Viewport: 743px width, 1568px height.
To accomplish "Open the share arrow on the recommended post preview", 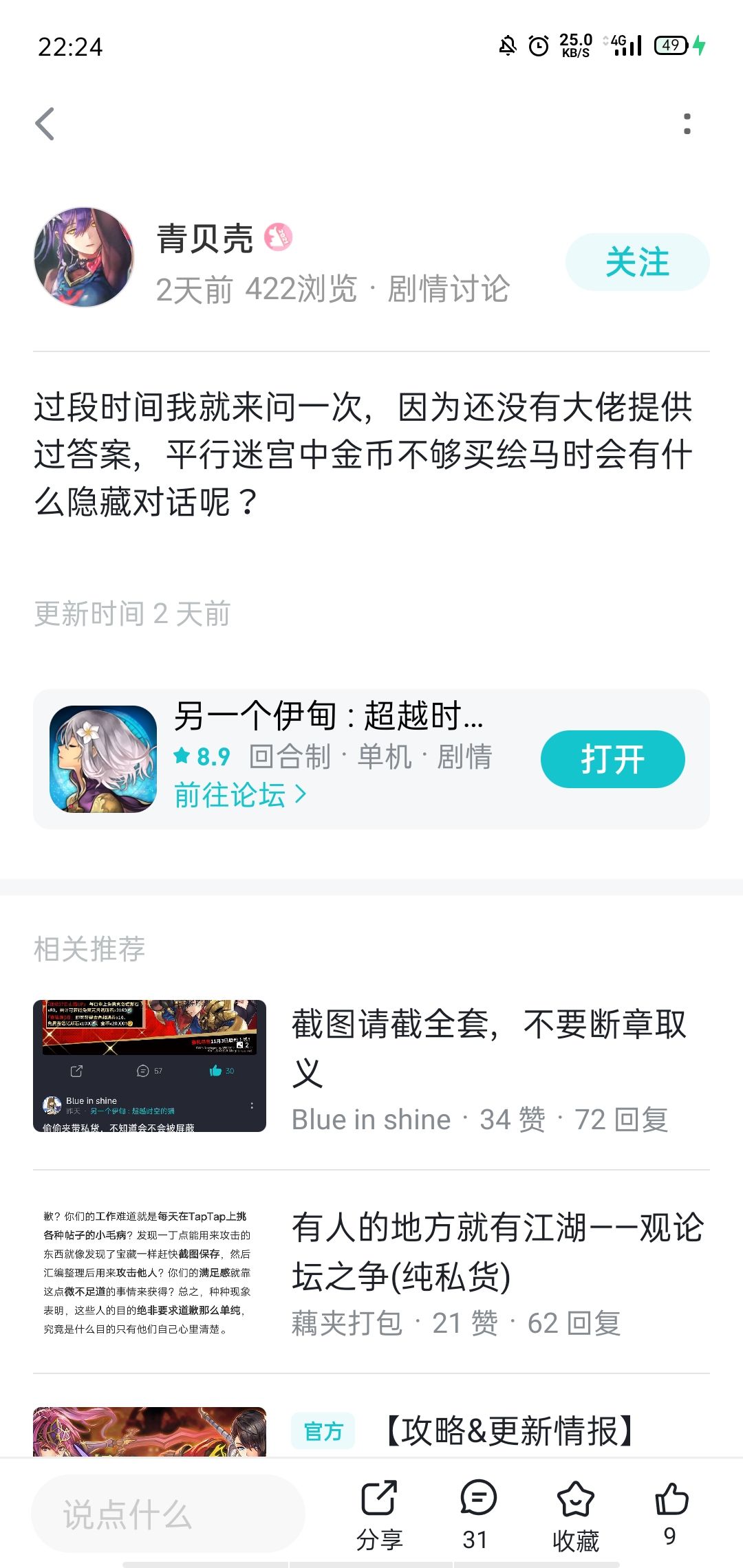I will pos(74,1070).
